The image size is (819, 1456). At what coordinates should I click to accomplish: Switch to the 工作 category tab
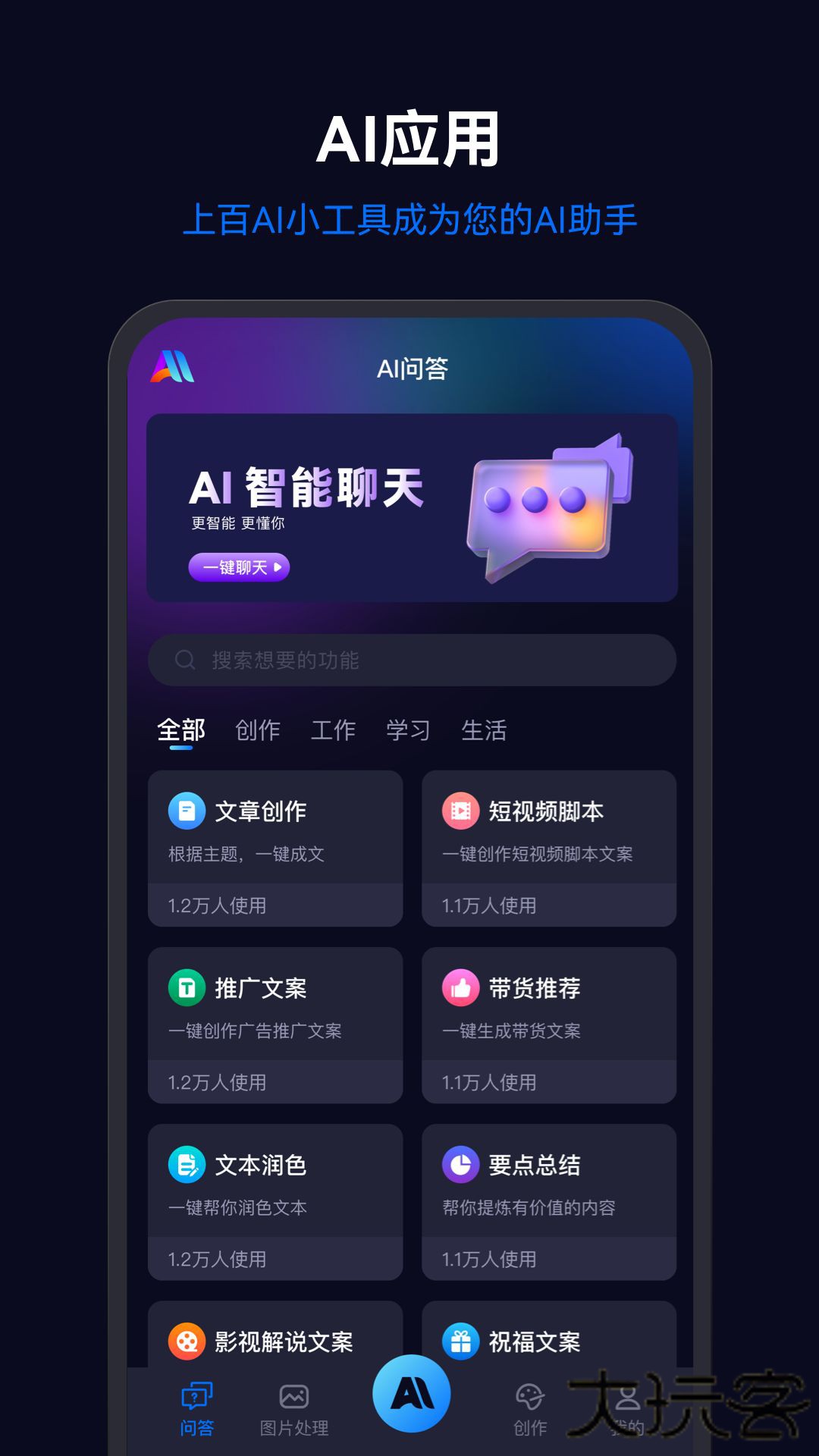334,730
